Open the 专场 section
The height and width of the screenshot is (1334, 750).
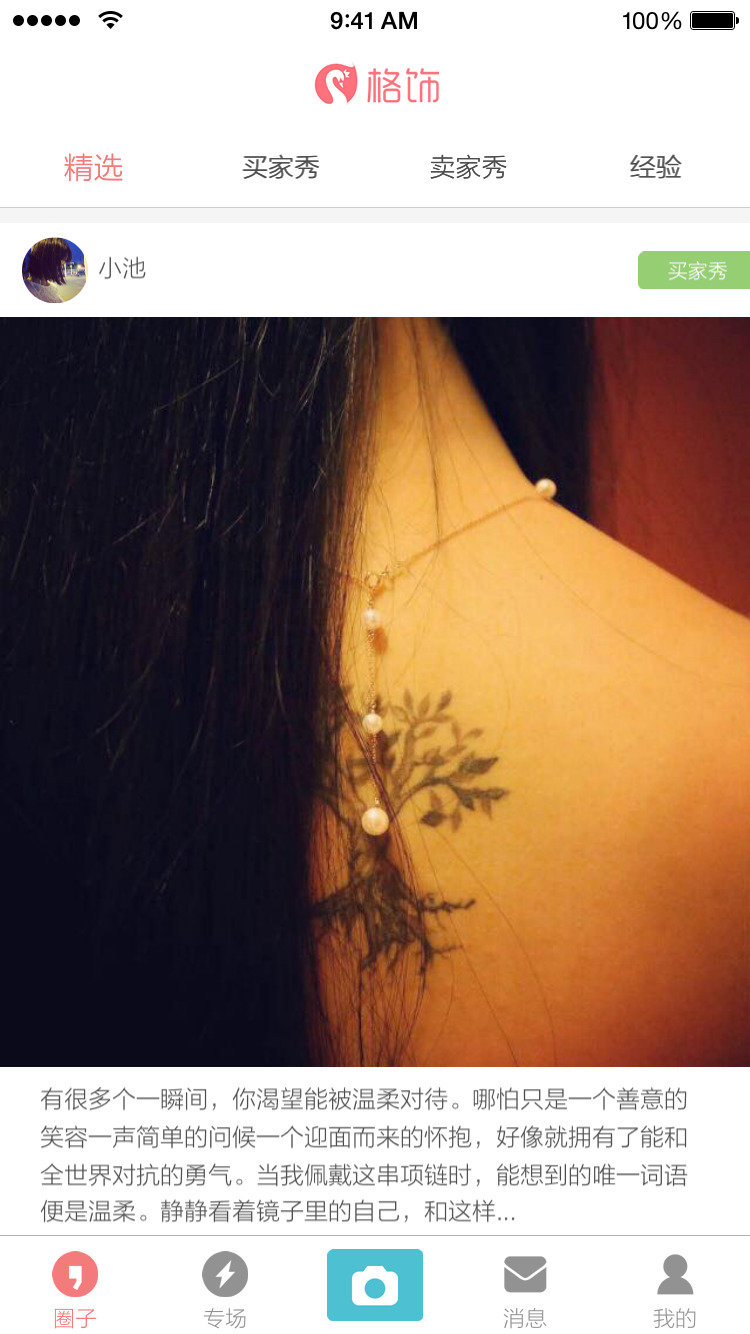click(x=225, y=1289)
